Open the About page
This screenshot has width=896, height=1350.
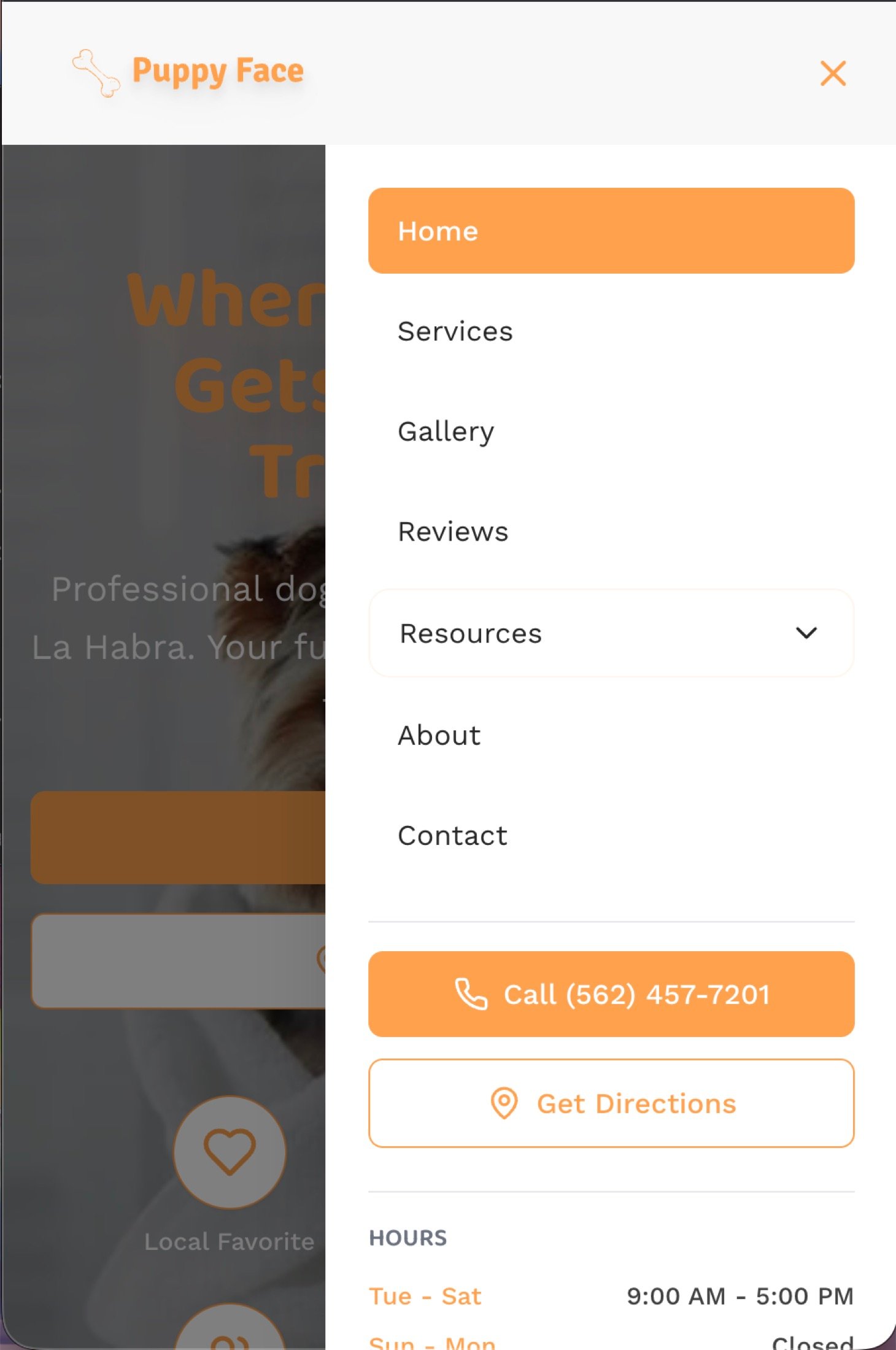pyautogui.click(x=439, y=735)
